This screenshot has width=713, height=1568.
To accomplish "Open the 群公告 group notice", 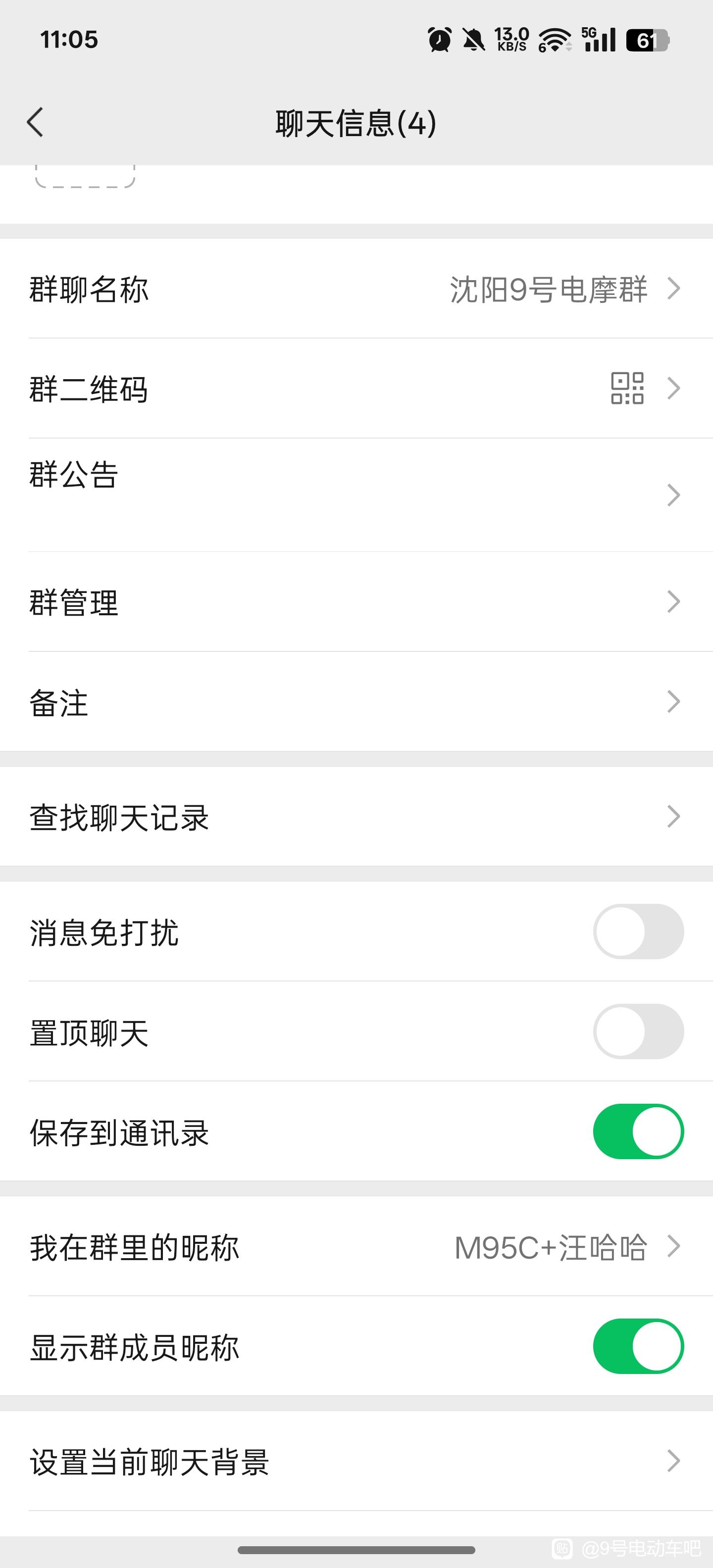I will (356, 495).
